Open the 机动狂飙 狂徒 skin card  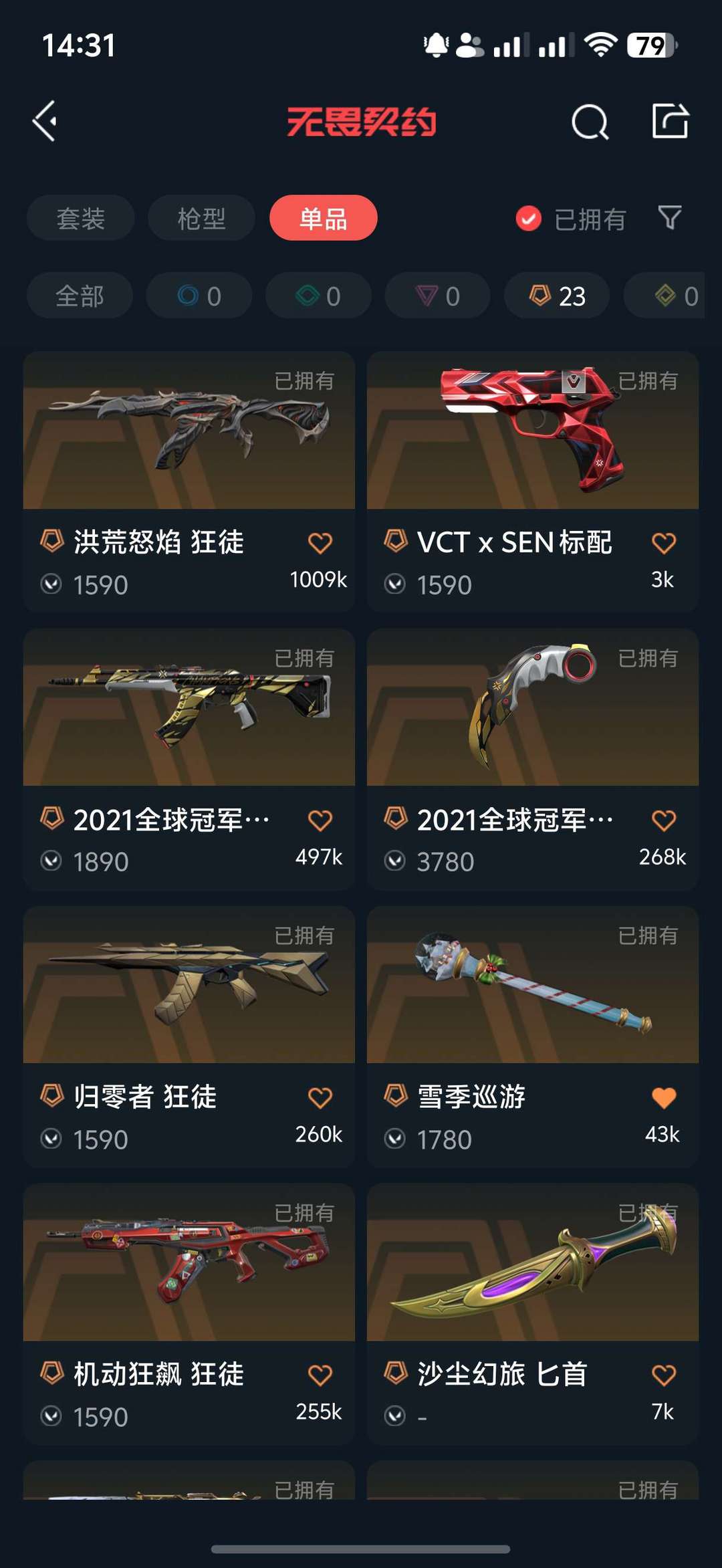[x=189, y=1314]
